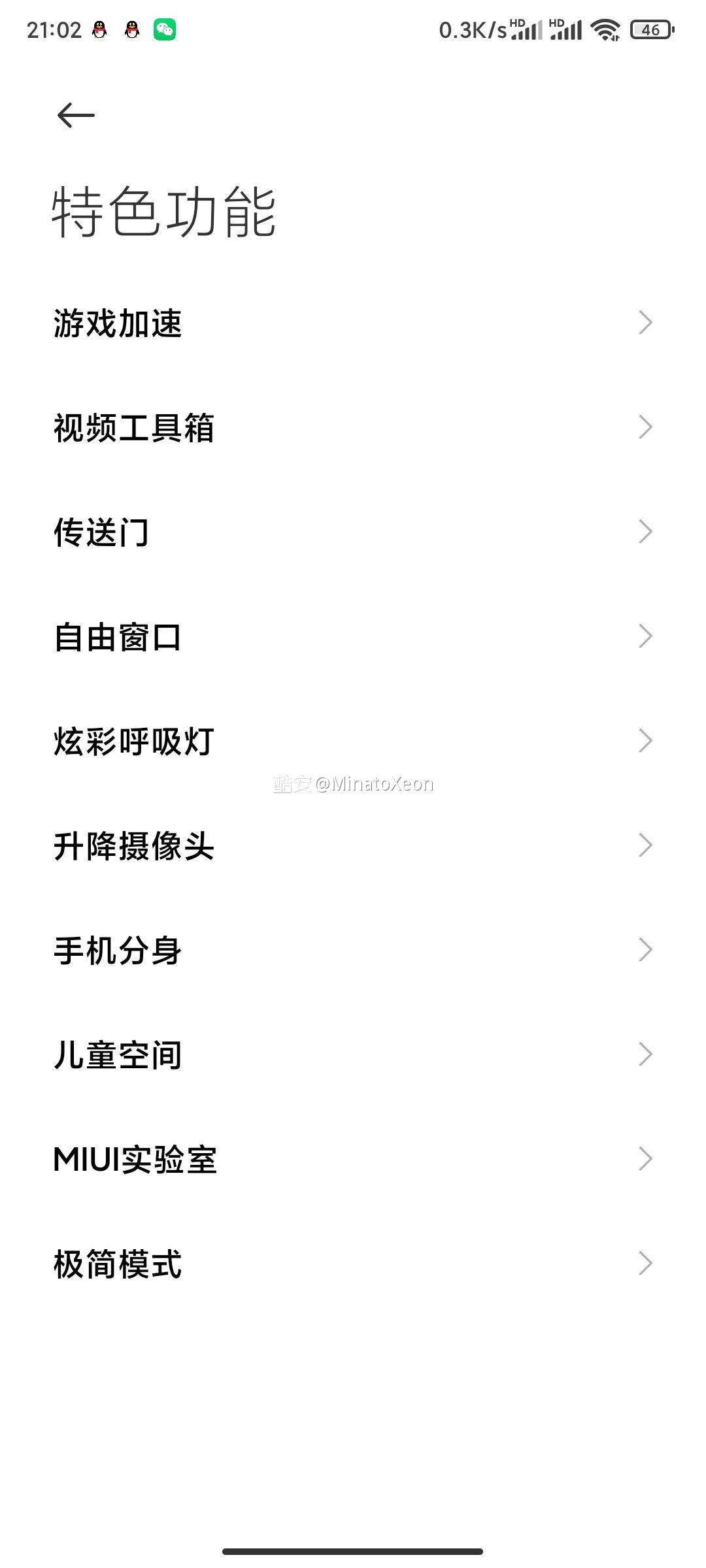Viewport: 706px width, 1568px height.
Task: Select the 传送门 option
Action: 353,532
